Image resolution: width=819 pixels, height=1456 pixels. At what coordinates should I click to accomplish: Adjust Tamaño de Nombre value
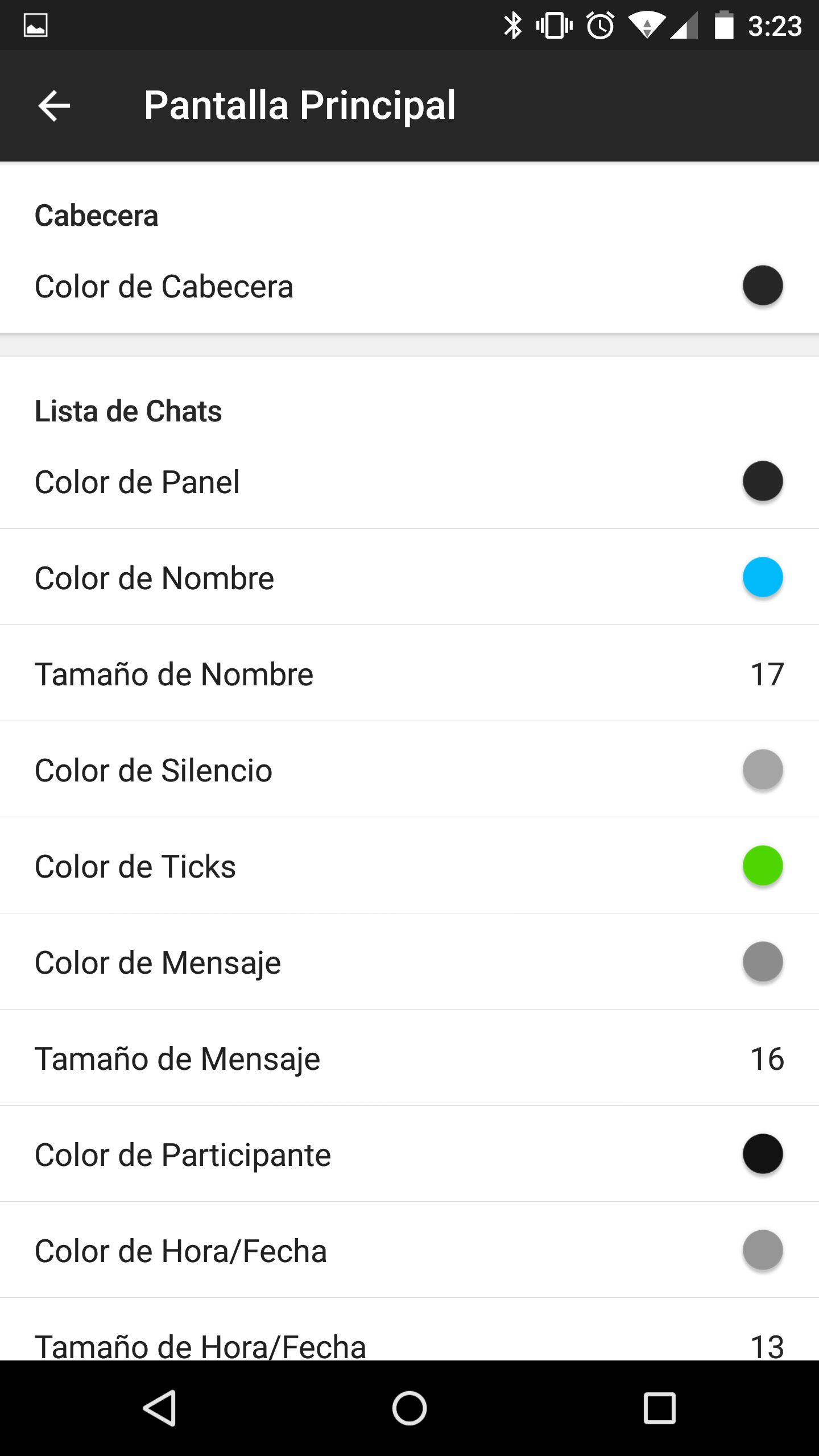409,673
